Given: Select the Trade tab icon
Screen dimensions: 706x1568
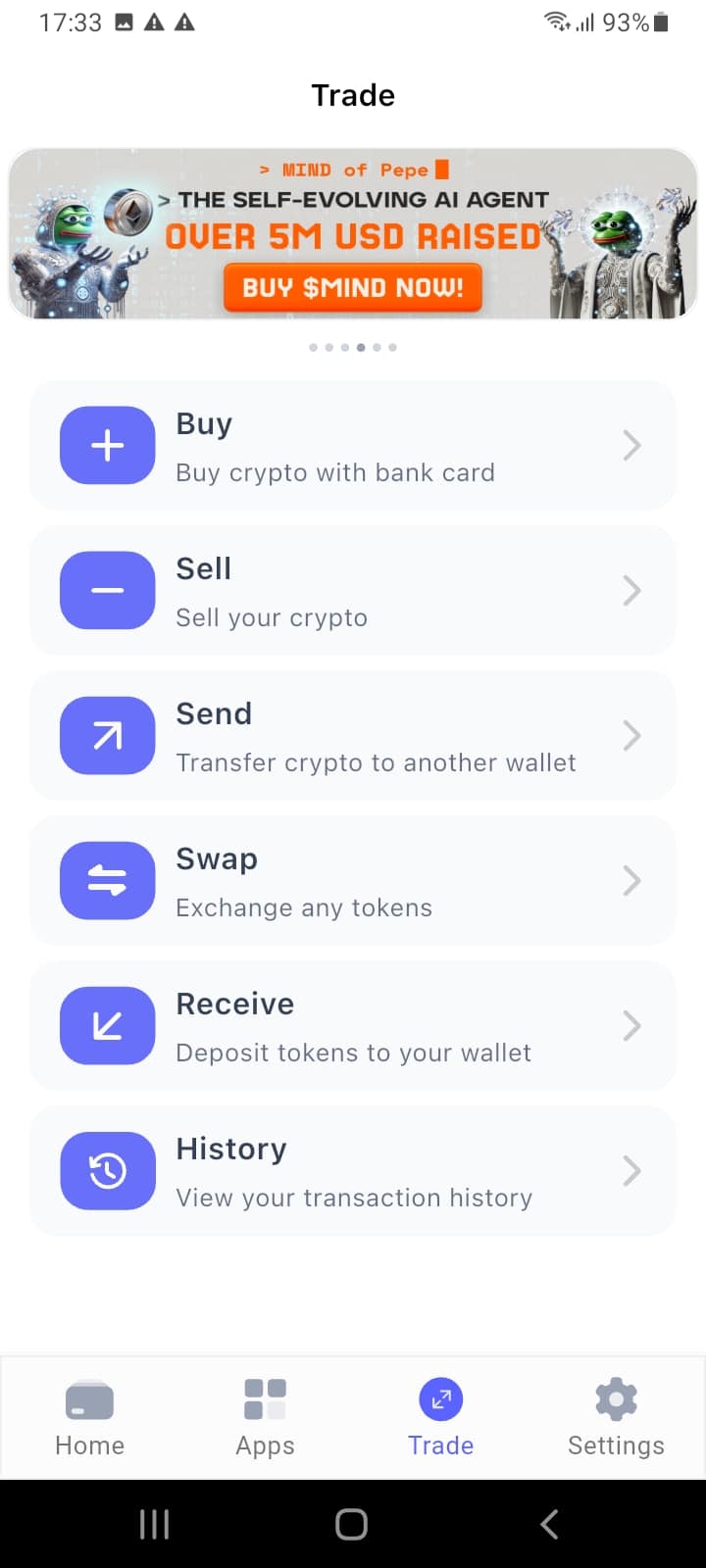Looking at the screenshot, I should [x=440, y=1399].
